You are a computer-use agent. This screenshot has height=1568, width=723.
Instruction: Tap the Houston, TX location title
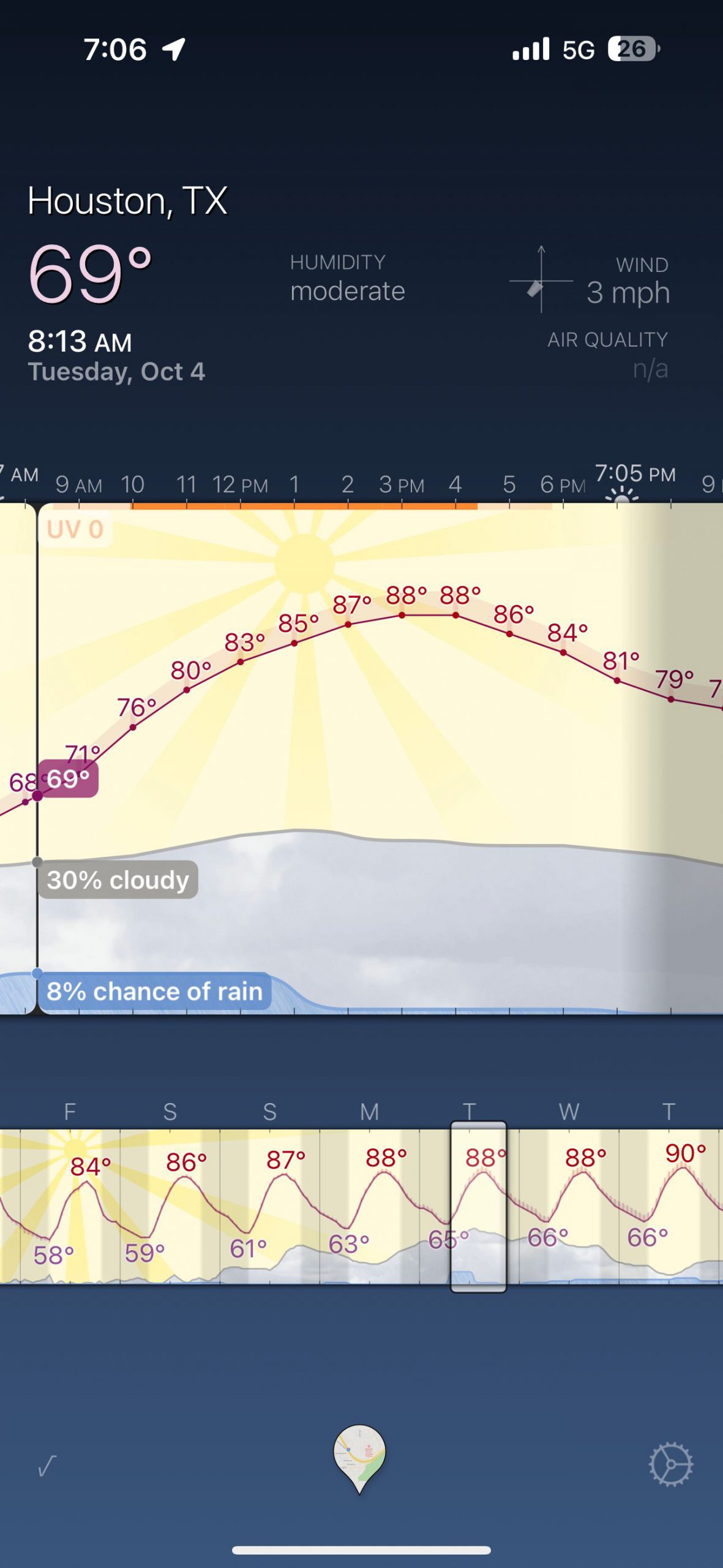pyautogui.click(x=128, y=200)
